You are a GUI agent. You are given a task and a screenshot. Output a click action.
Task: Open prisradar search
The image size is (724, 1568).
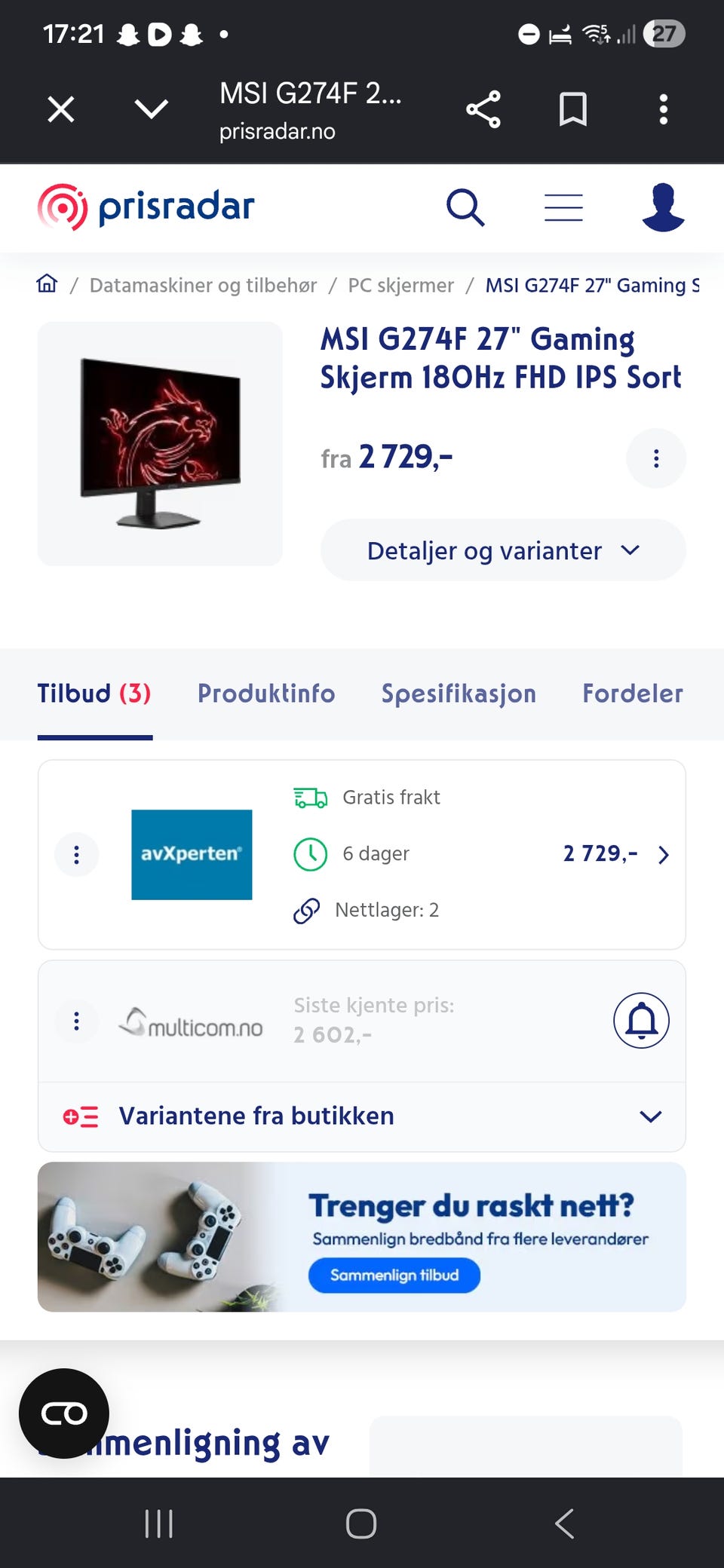(465, 207)
